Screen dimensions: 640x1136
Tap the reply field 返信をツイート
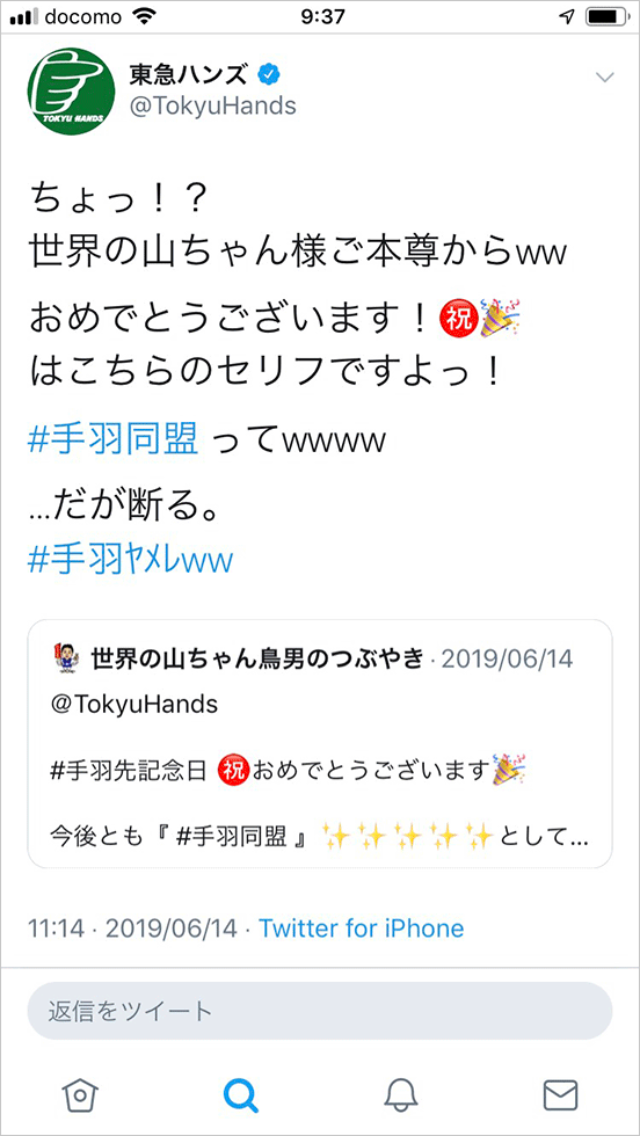tap(319, 1010)
